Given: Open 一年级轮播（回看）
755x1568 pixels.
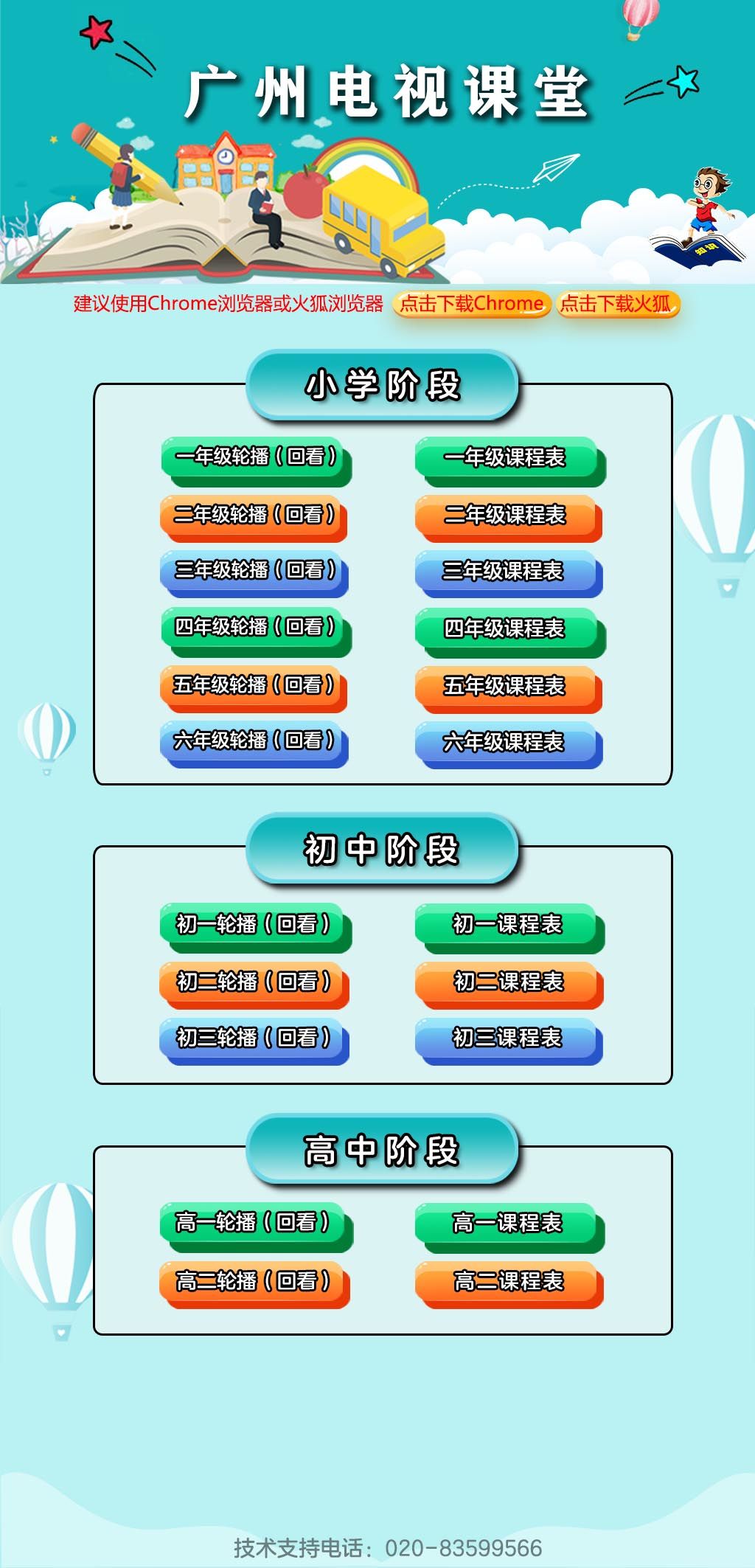Looking at the screenshot, I should coord(255,458).
